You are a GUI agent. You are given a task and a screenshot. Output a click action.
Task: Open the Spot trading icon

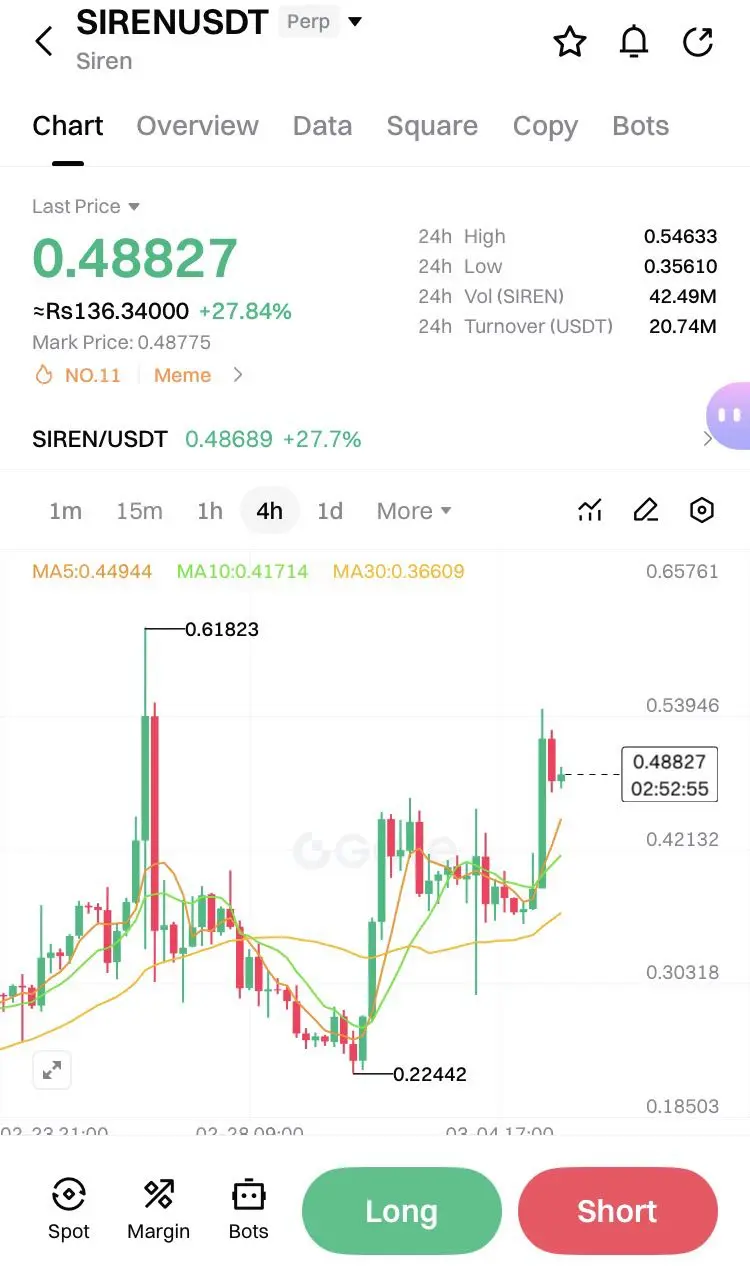(68, 1207)
